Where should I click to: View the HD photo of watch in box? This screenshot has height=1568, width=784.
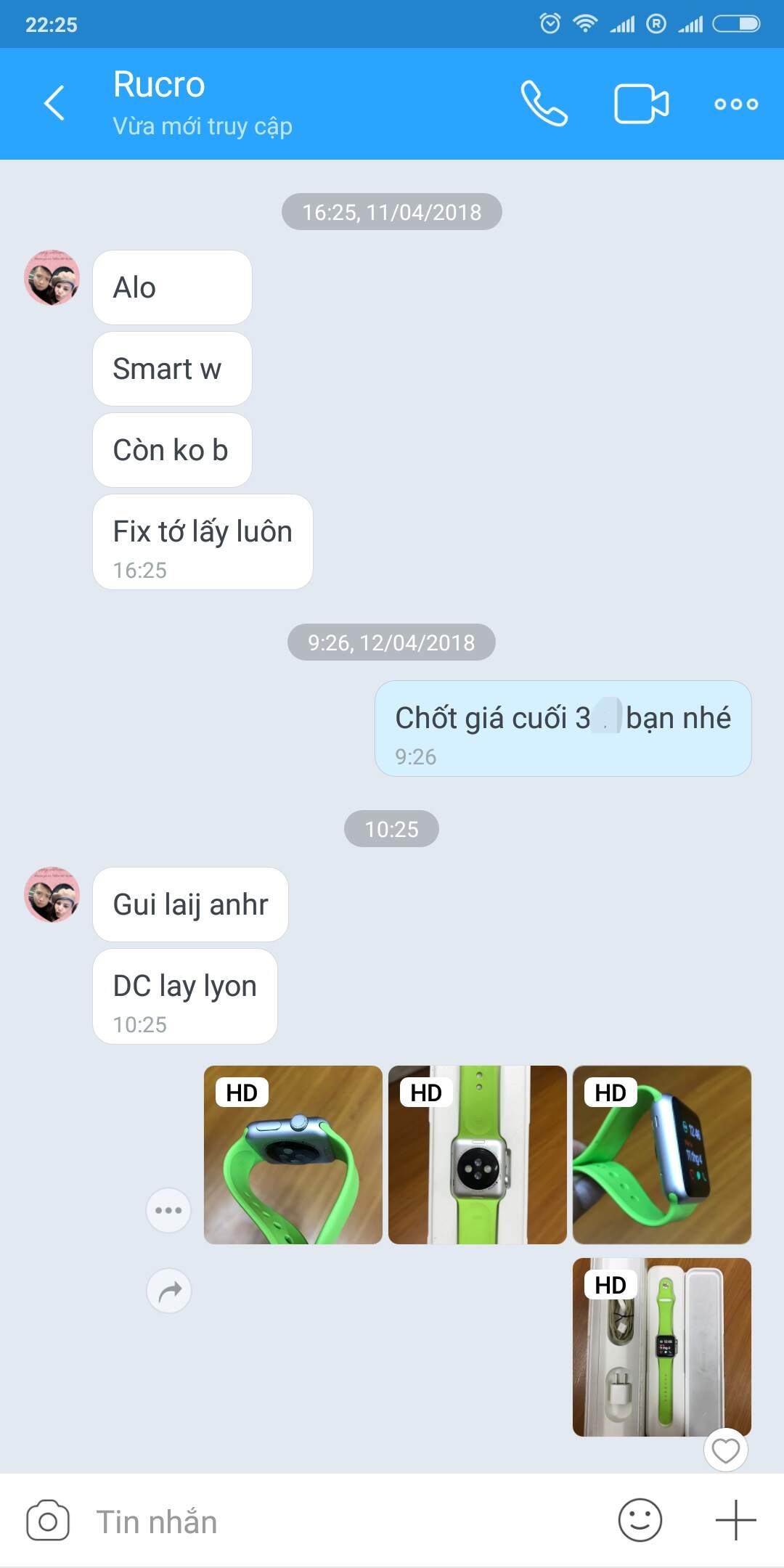(x=662, y=1347)
